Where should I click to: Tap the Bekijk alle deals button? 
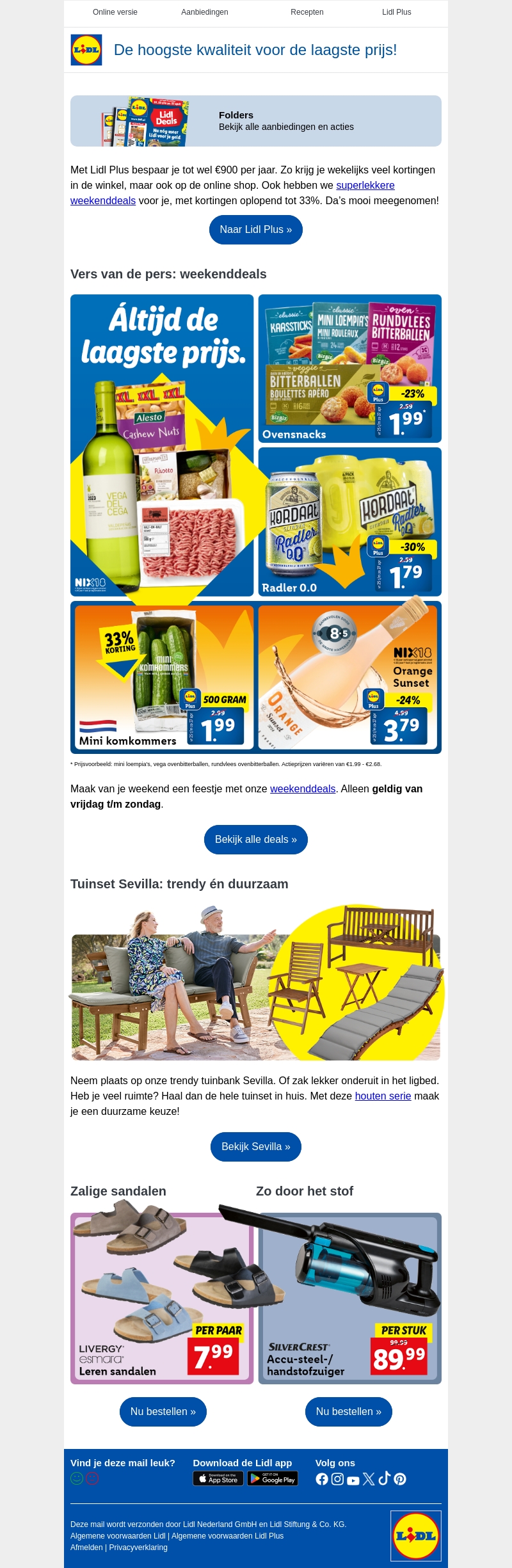pos(256,840)
